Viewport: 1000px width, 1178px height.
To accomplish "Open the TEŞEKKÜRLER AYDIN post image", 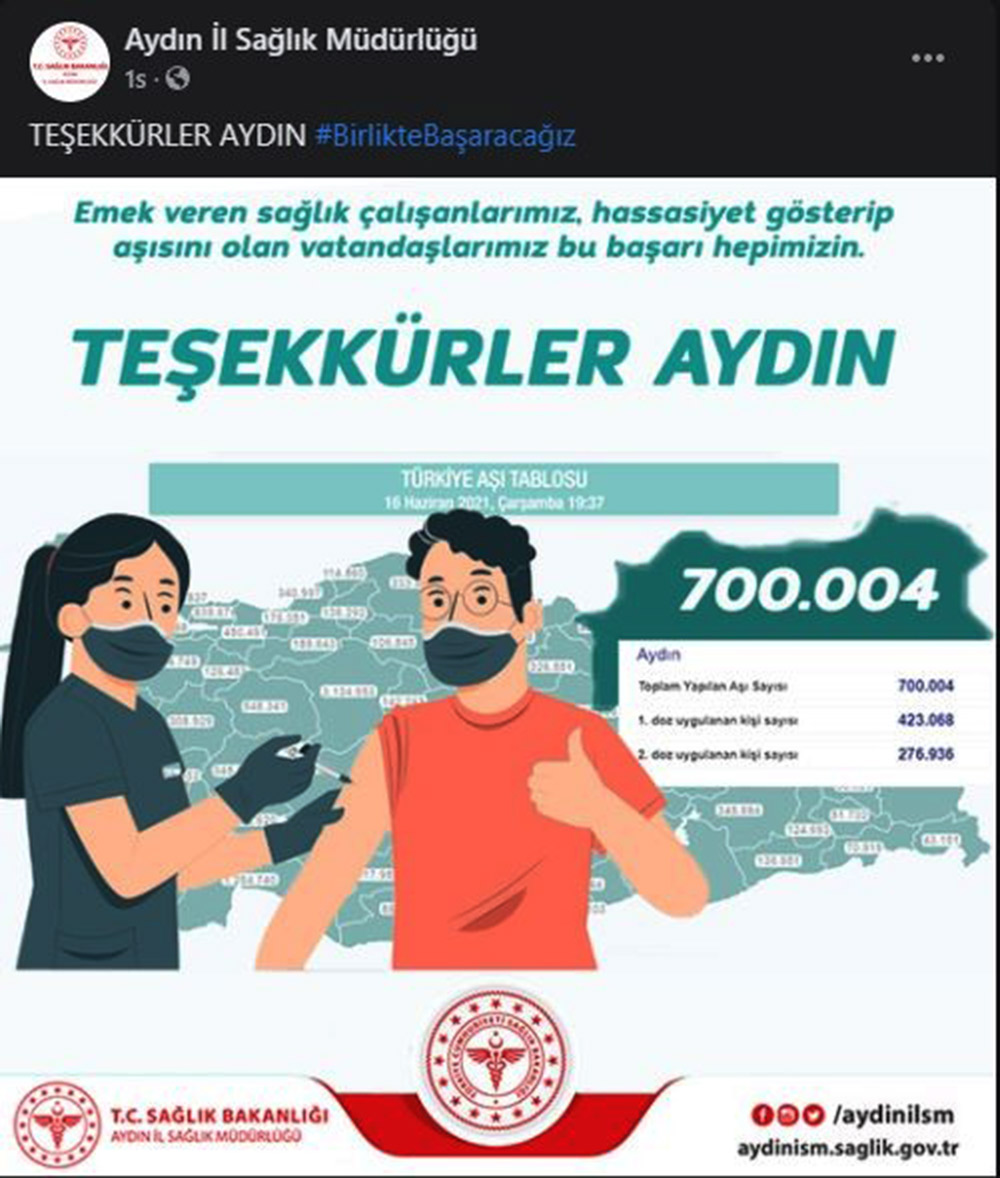I will (x=500, y=650).
